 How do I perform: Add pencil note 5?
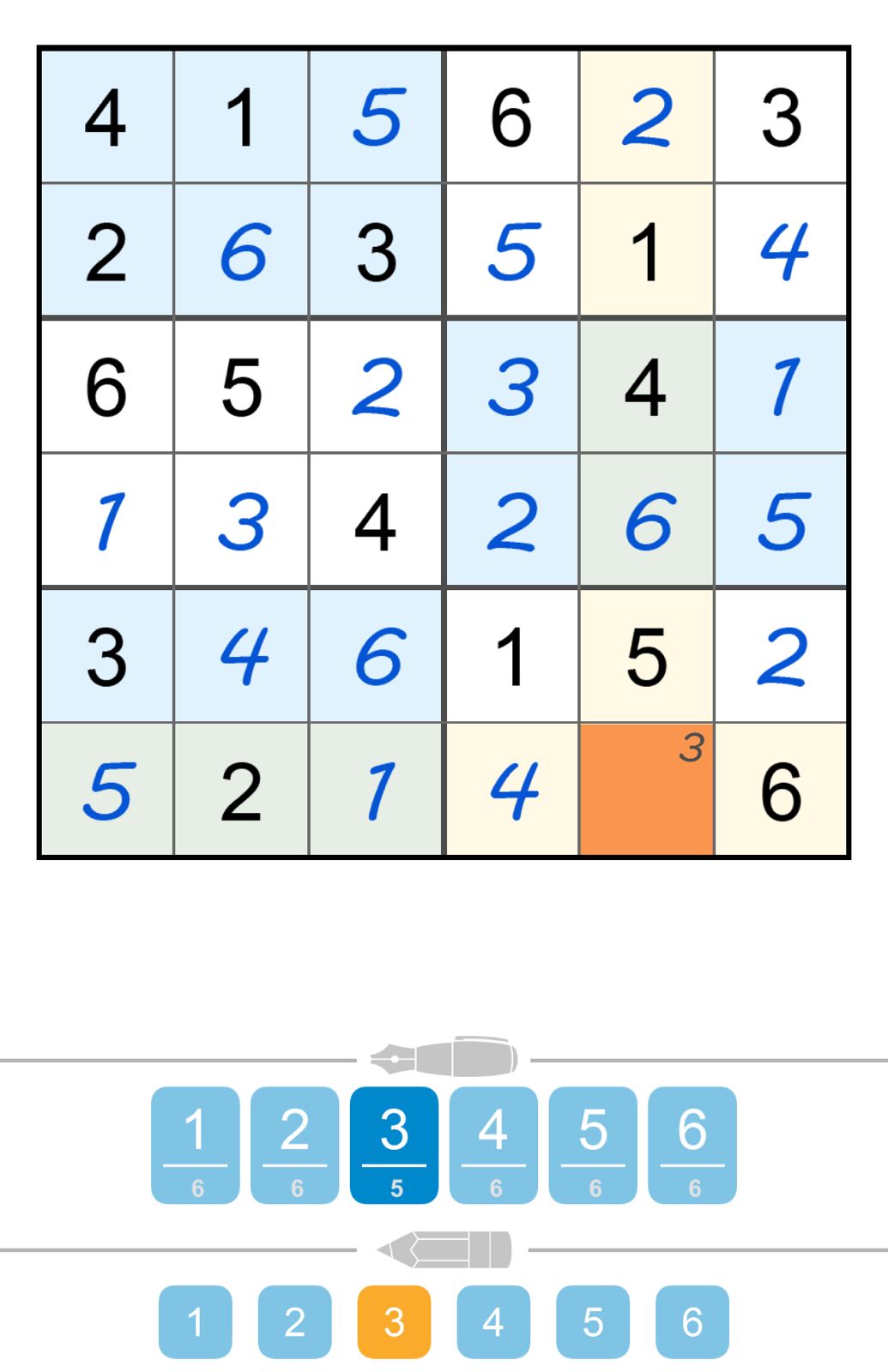point(593,1321)
